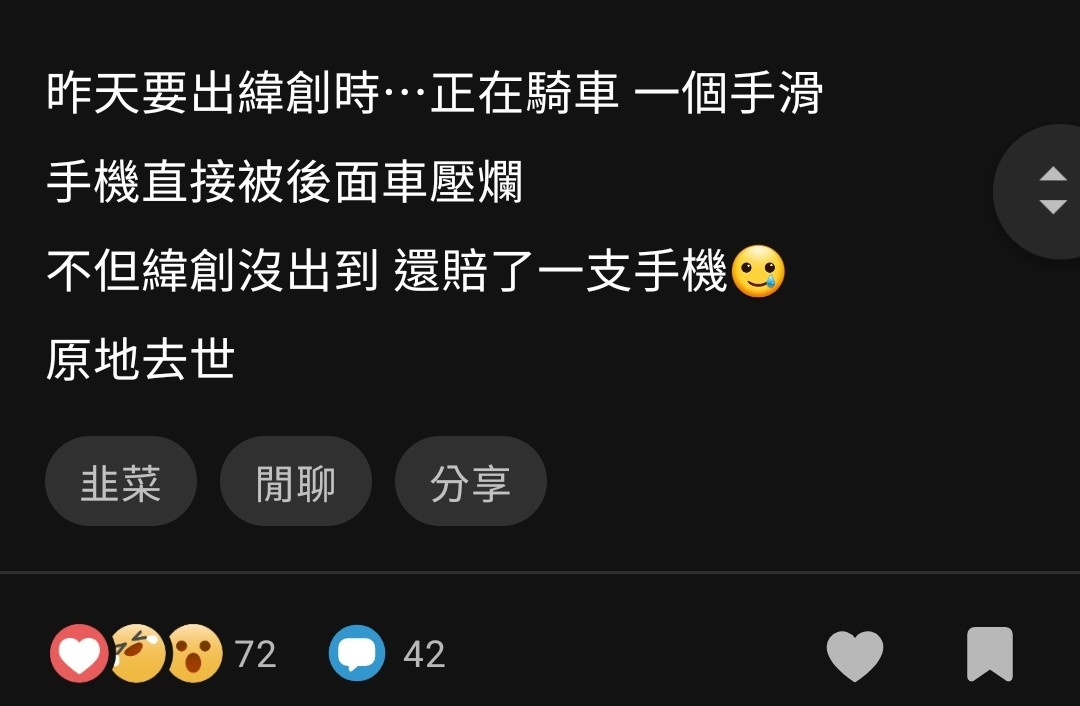Bookmark this post
The image size is (1080, 706).
(989, 655)
